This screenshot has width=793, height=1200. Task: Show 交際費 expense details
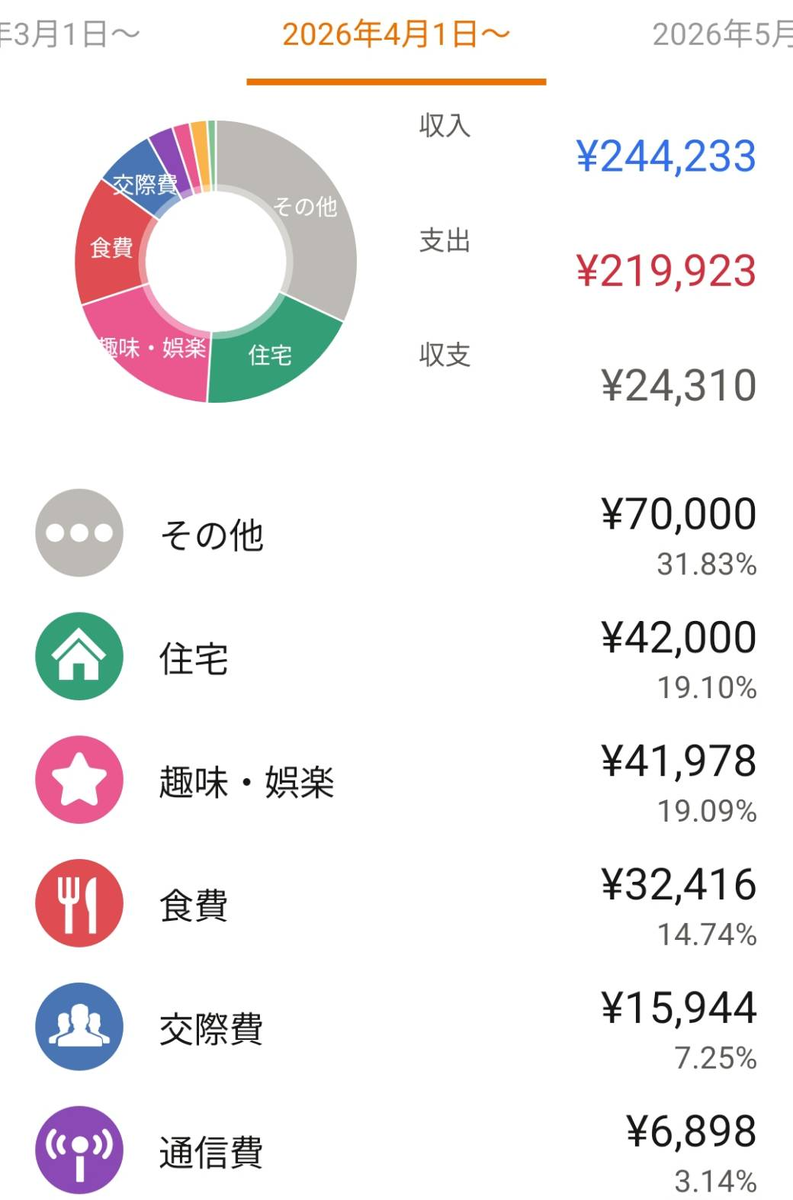(396, 1028)
